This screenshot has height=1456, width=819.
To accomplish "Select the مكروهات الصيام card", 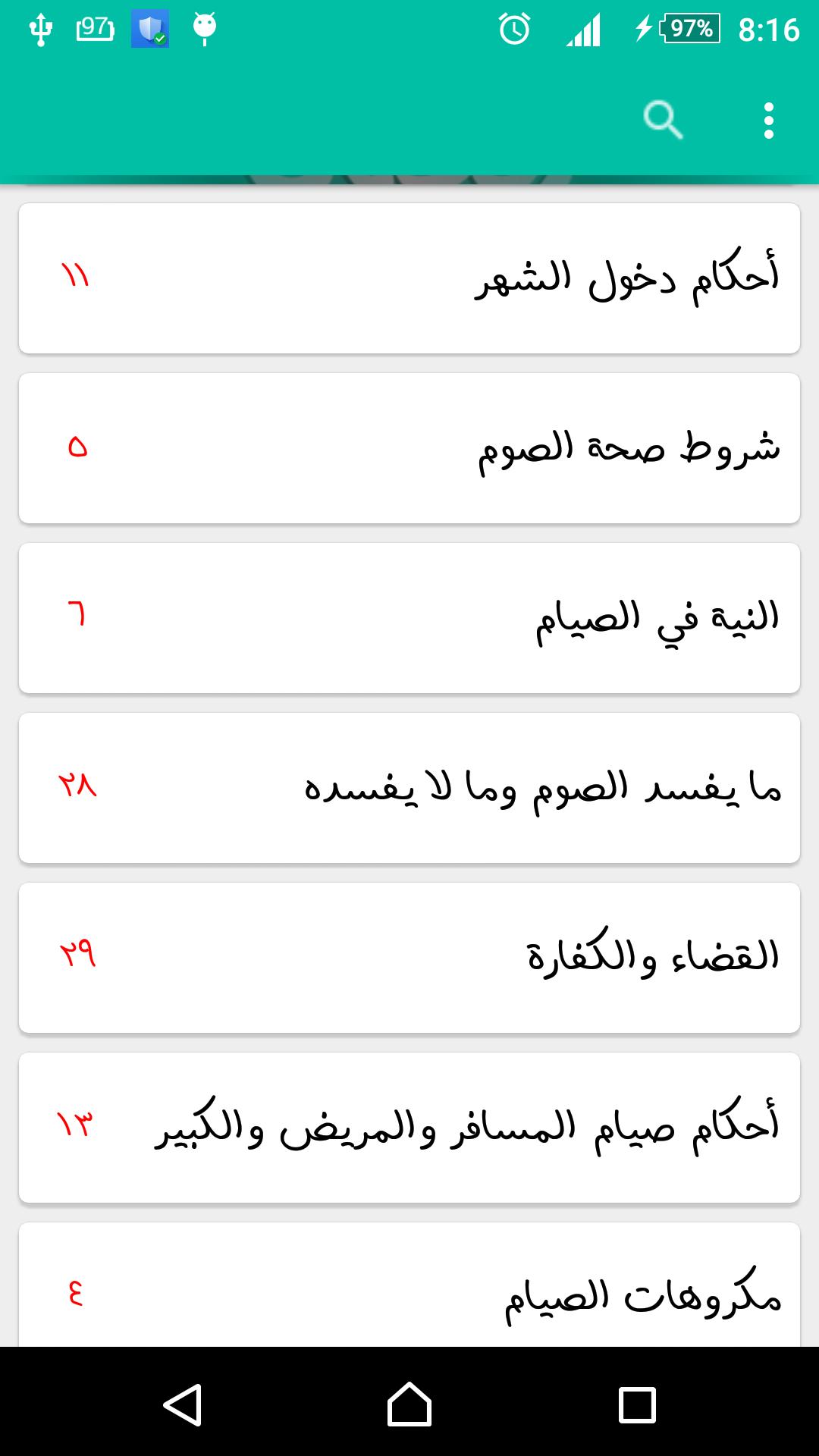I will pos(409,1289).
